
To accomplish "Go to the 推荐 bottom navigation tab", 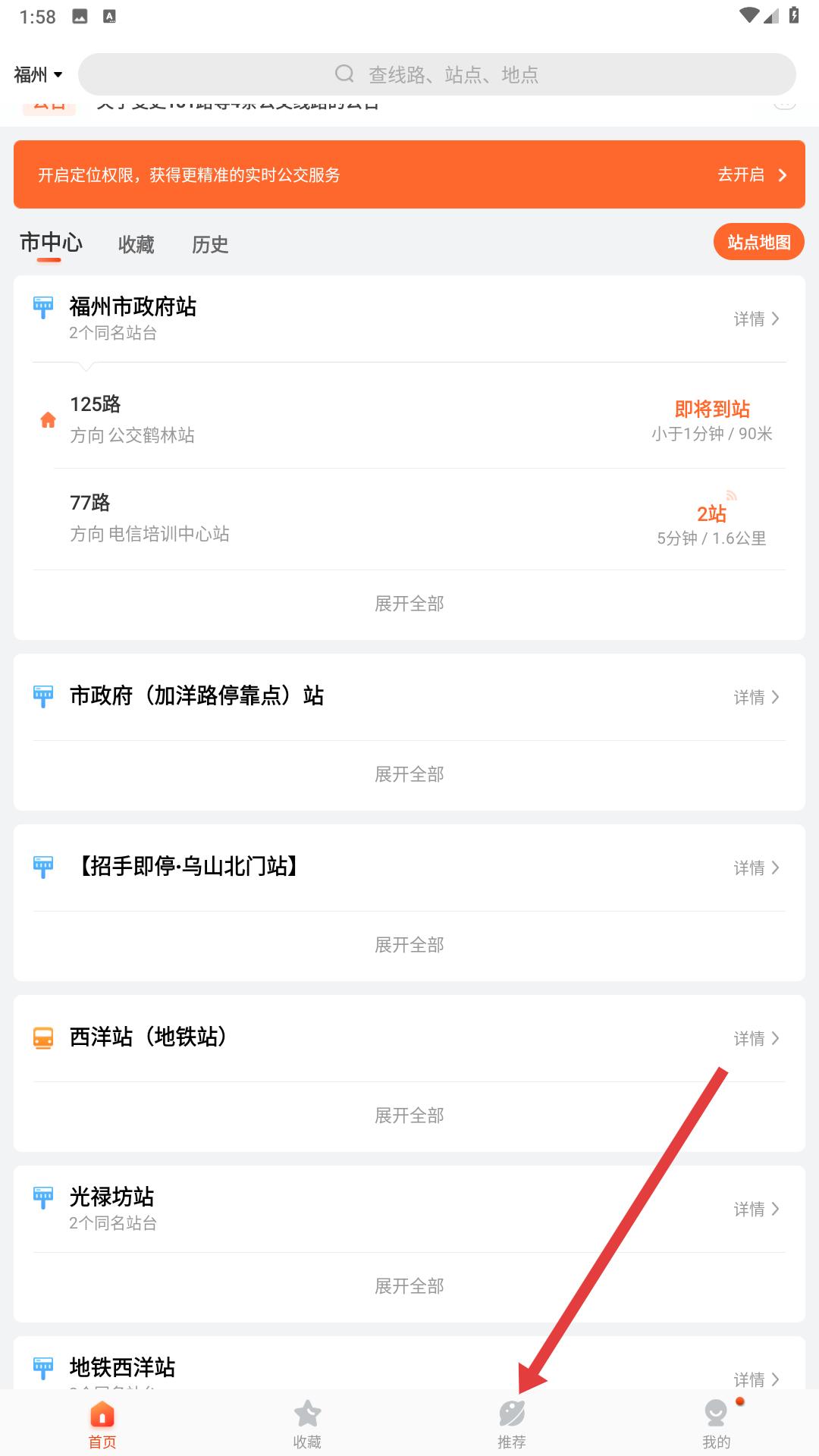I will [512, 1424].
